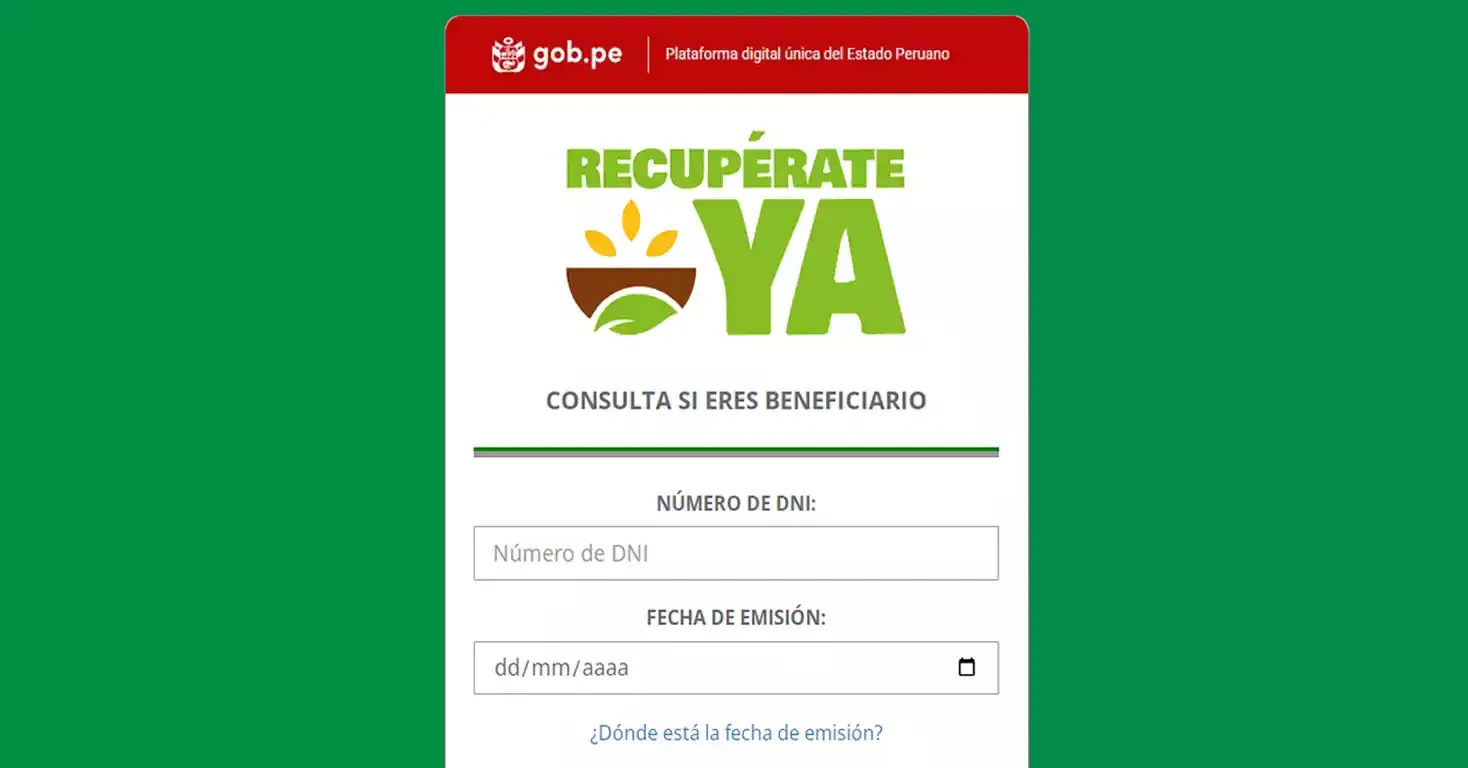This screenshot has width=1468, height=768.
Task: Open ¿Dónde está la fecha de emisión? link
Action: (x=735, y=733)
